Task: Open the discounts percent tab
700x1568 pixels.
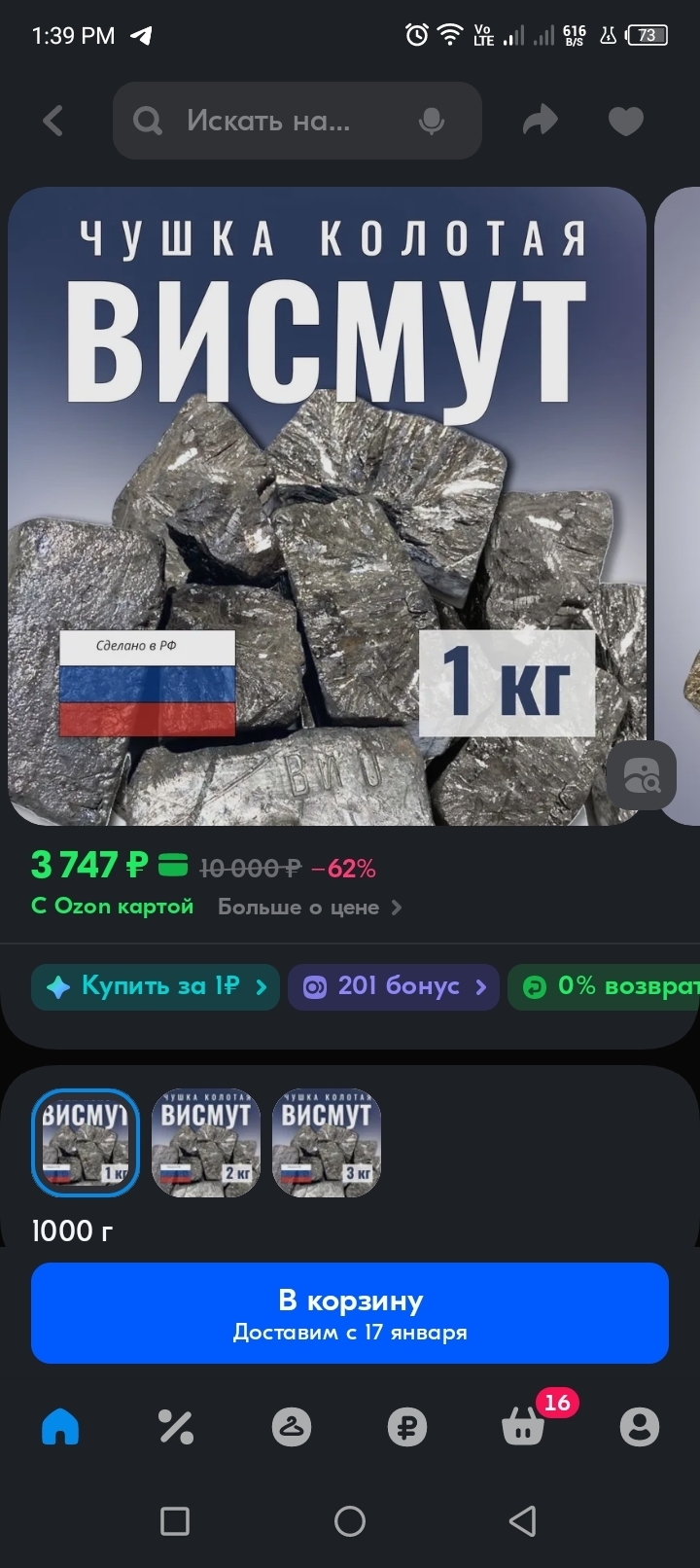Action: (176, 1427)
